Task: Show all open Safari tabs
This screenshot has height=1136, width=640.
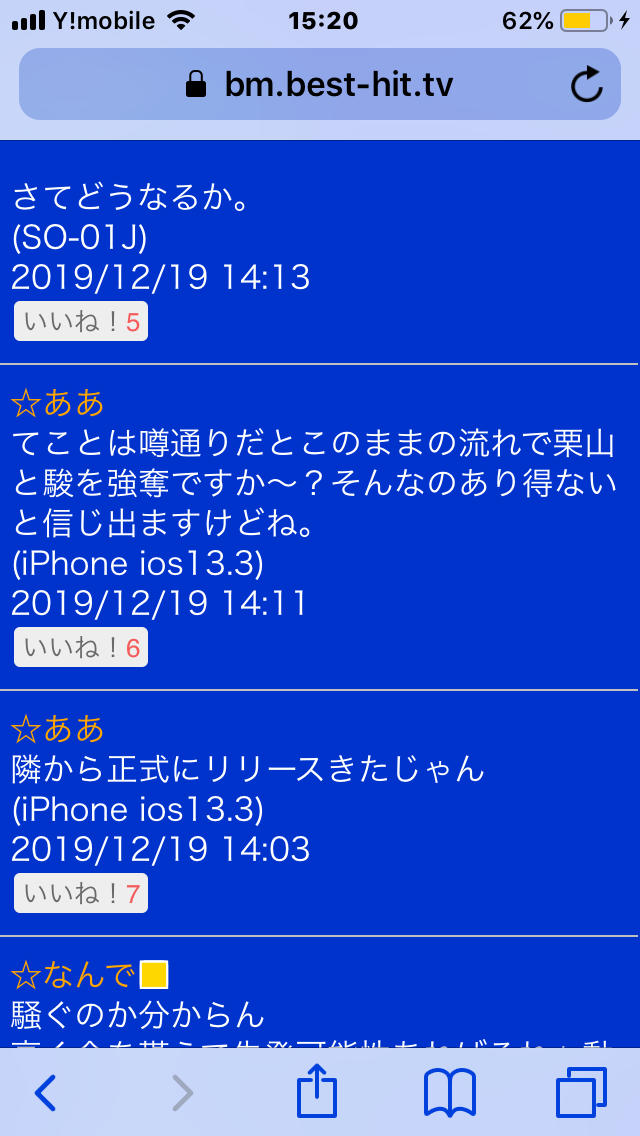Action: click(x=581, y=1093)
